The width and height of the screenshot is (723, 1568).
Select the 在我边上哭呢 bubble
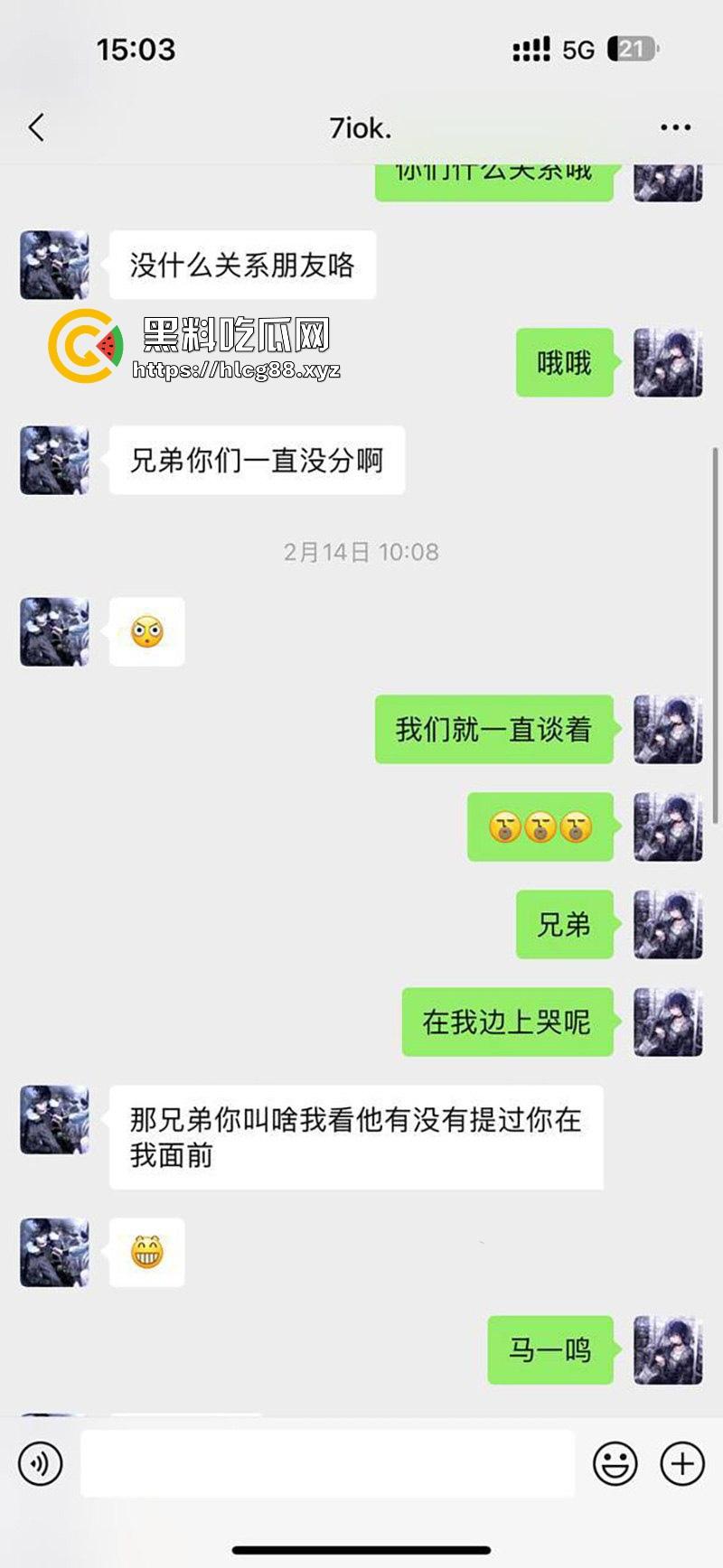(x=507, y=1022)
